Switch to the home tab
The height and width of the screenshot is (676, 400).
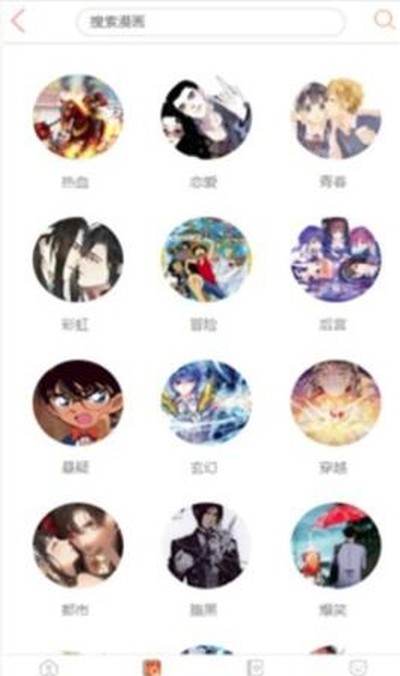(49, 668)
